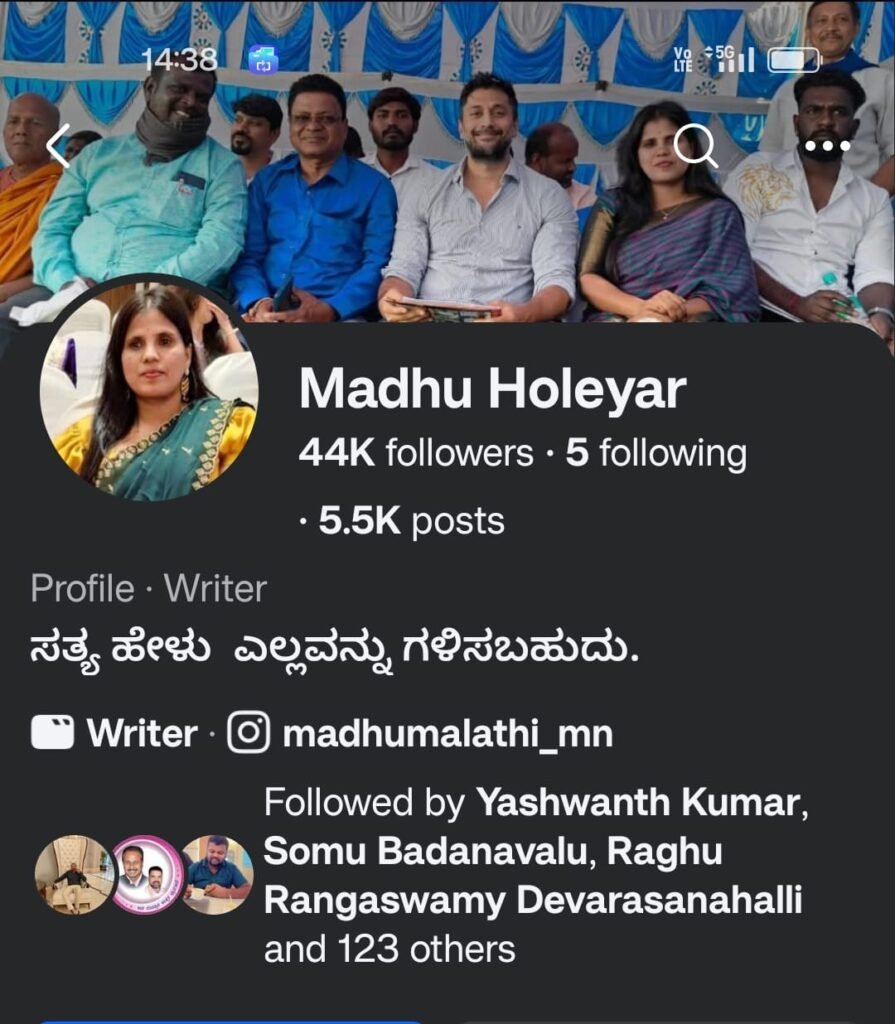This screenshot has width=895, height=1024.
Task: Open the cover photo
Action: pyautogui.click(x=450, y=230)
